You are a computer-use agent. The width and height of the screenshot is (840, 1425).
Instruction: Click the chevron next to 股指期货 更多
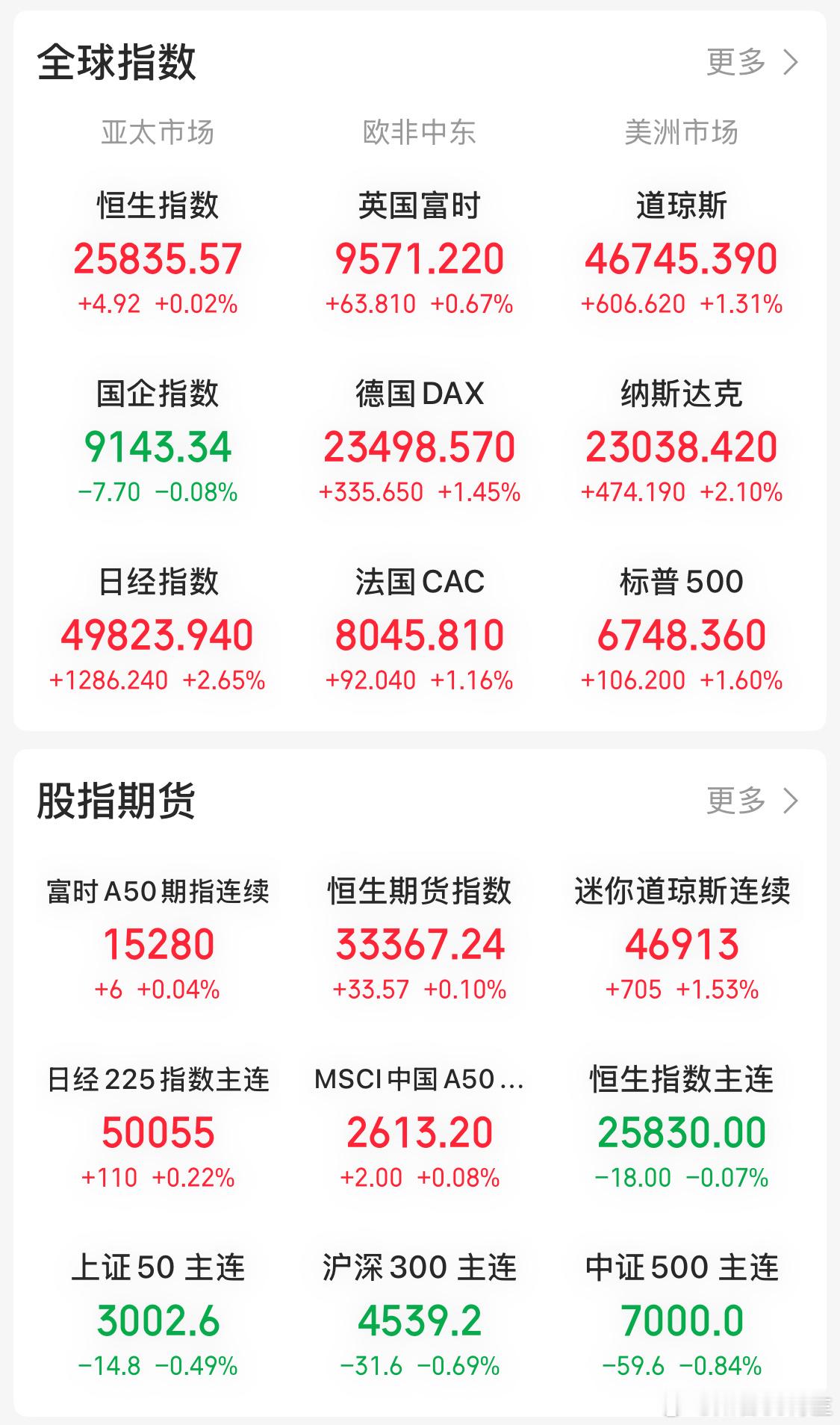click(x=789, y=801)
